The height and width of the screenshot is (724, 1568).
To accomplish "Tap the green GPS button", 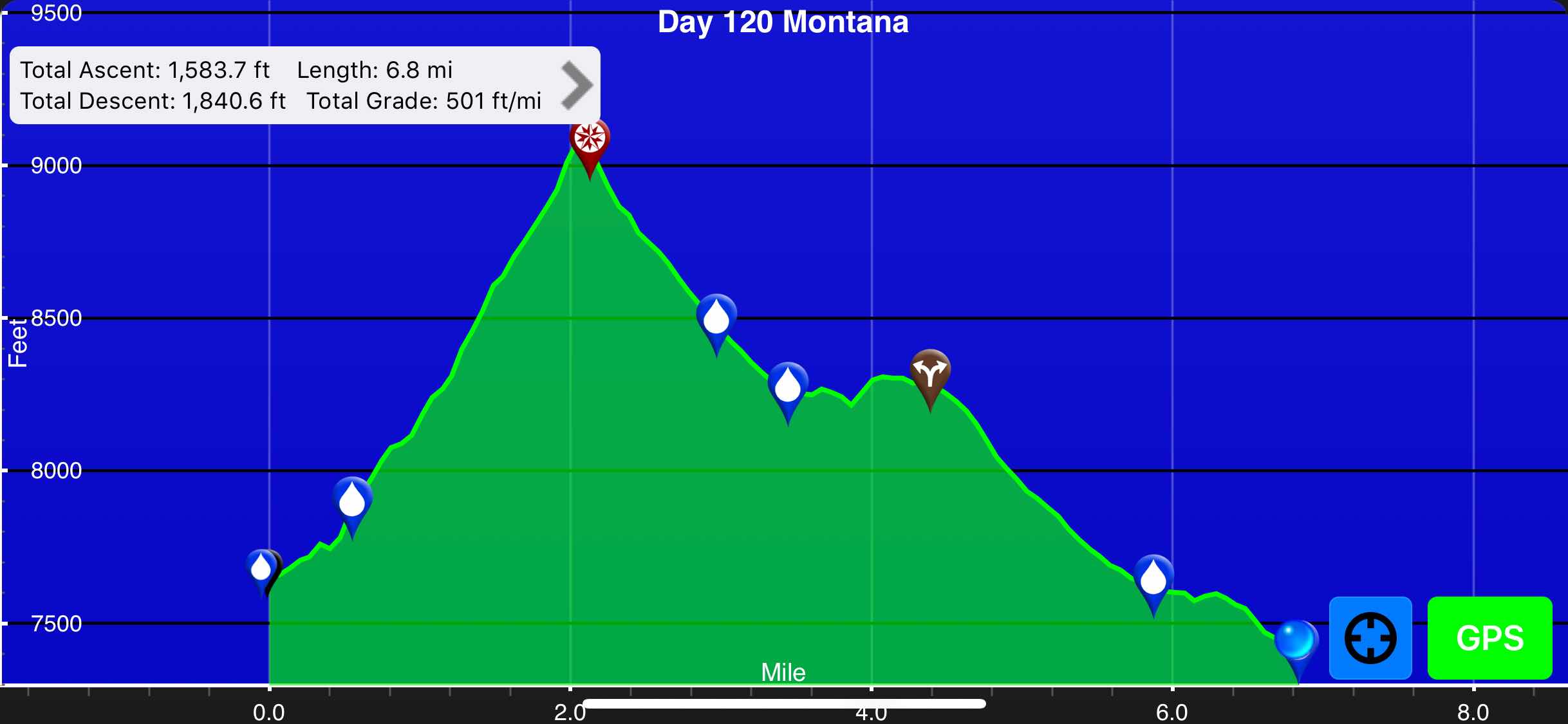I will pyautogui.click(x=1489, y=638).
